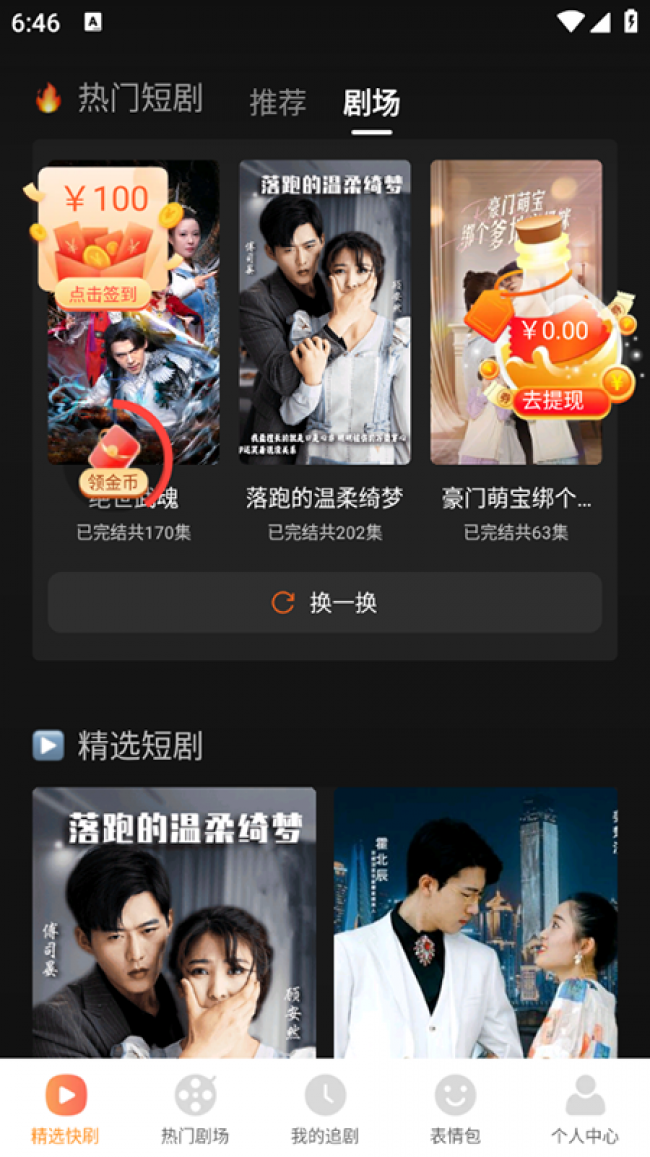Open the 落跑的温柔绮梦 202集 poster
650x1157 pixels.
click(x=324, y=312)
